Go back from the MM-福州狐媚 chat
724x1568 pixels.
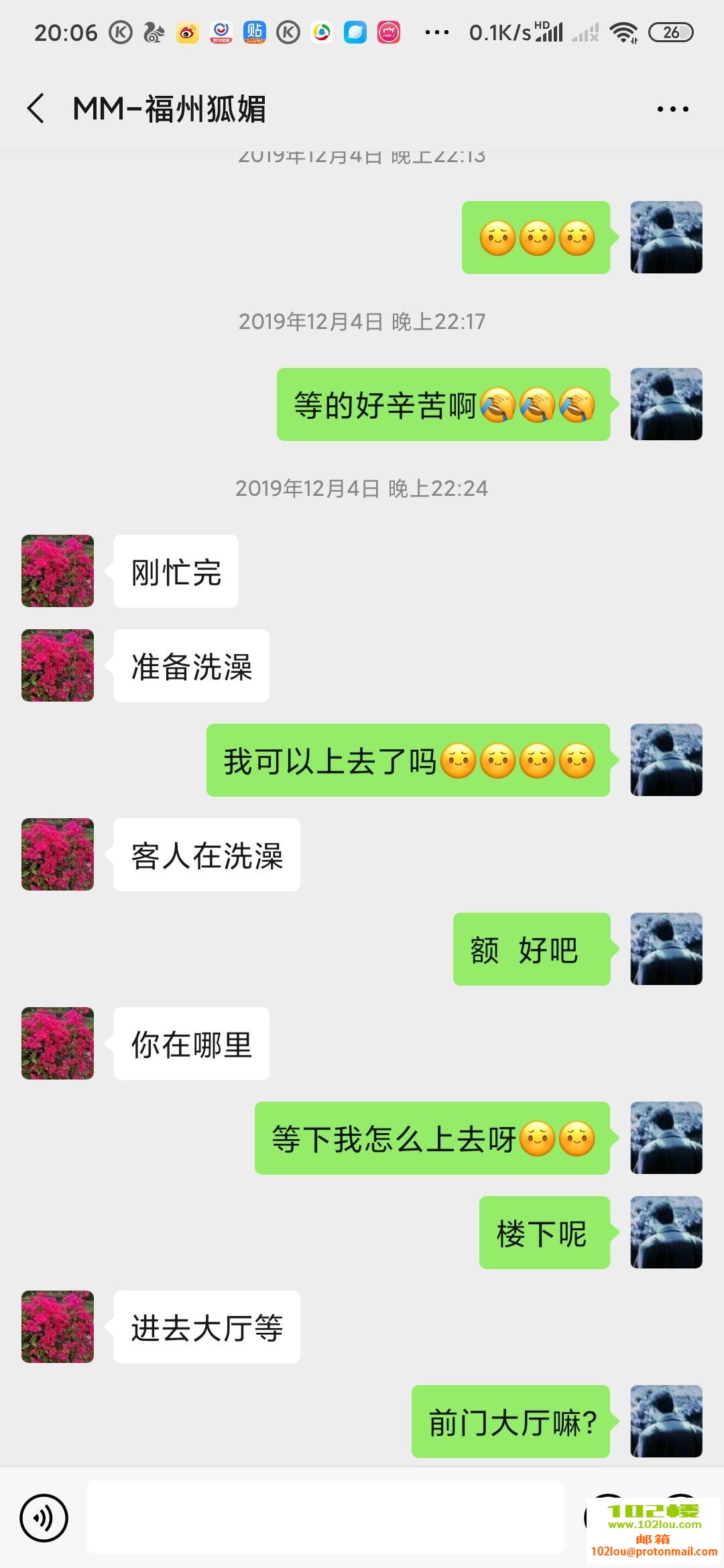(x=36, y=109)
